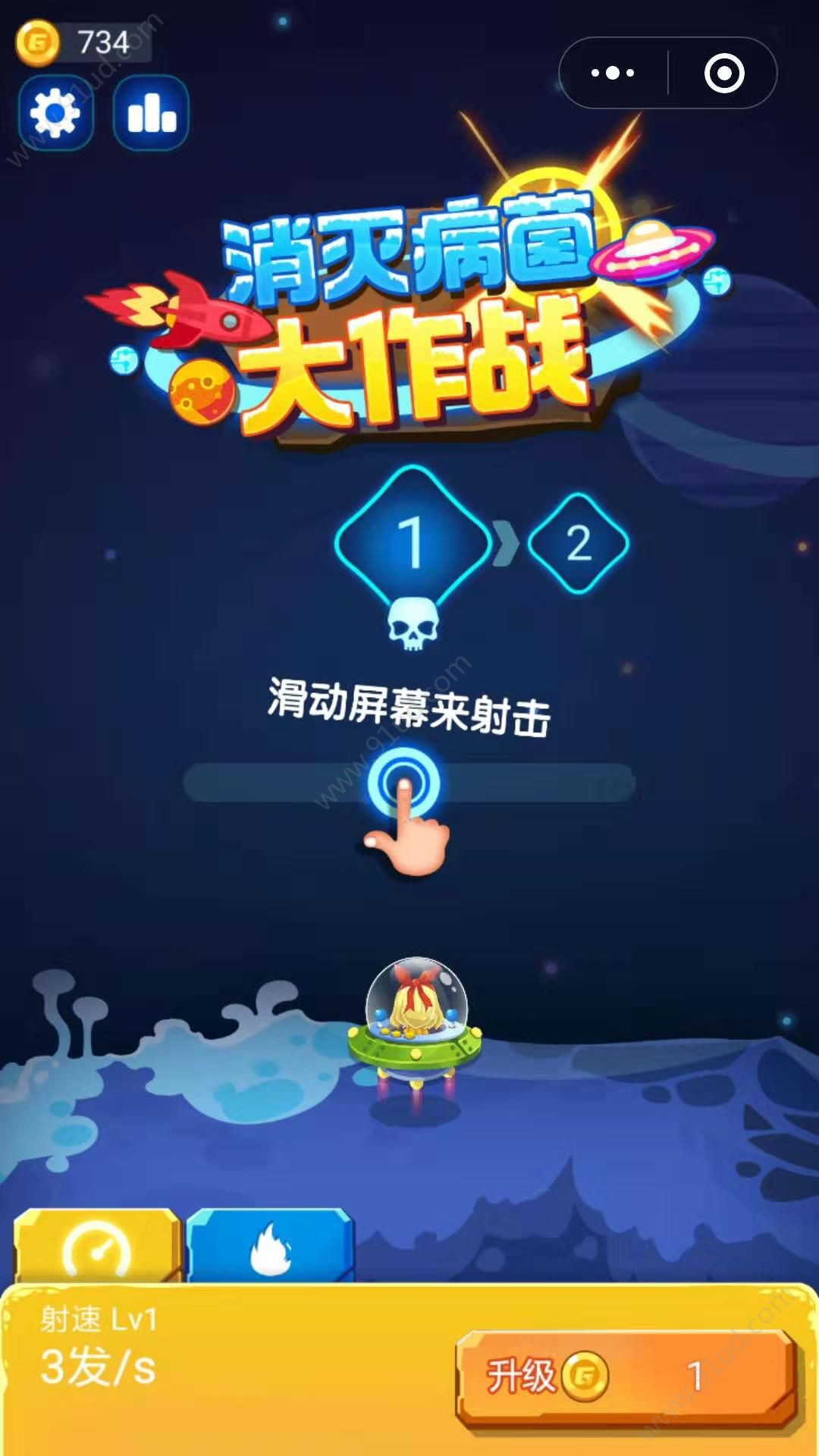The width and height of the screenshot is (819, 1456).
Task: Tap the 升级 upgrade button
Action: coord(626,1376)
